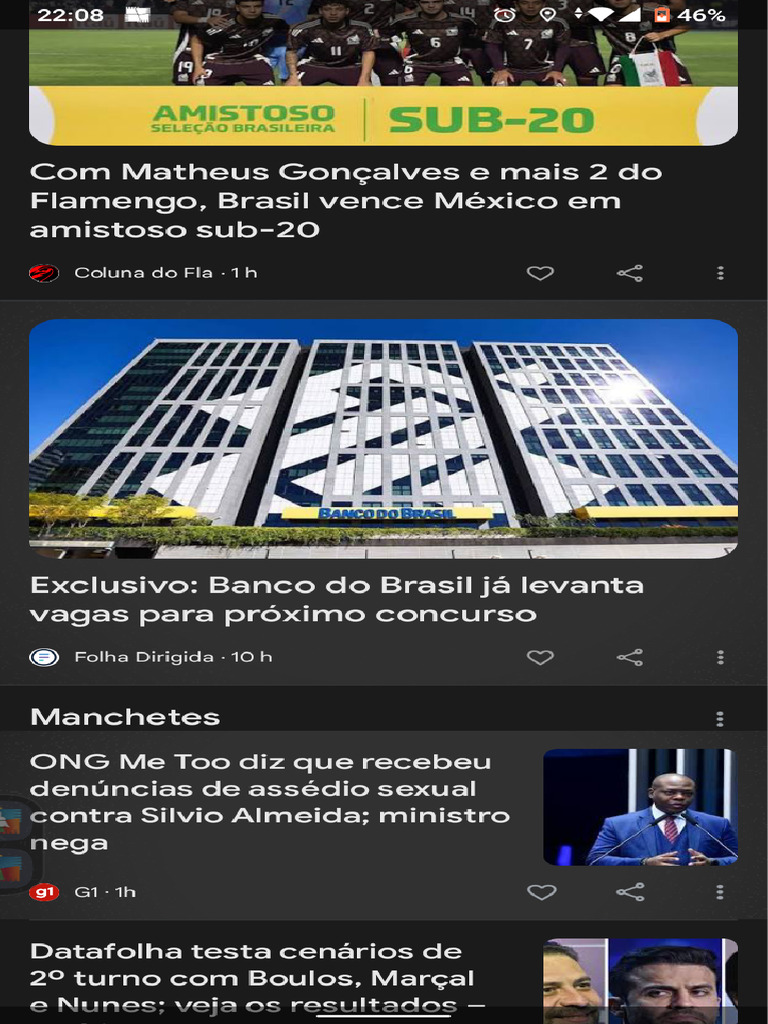768x1024 pixels.
Task: Open the Banco do Brasil concurso article
Action: click(x=336, y=599)
